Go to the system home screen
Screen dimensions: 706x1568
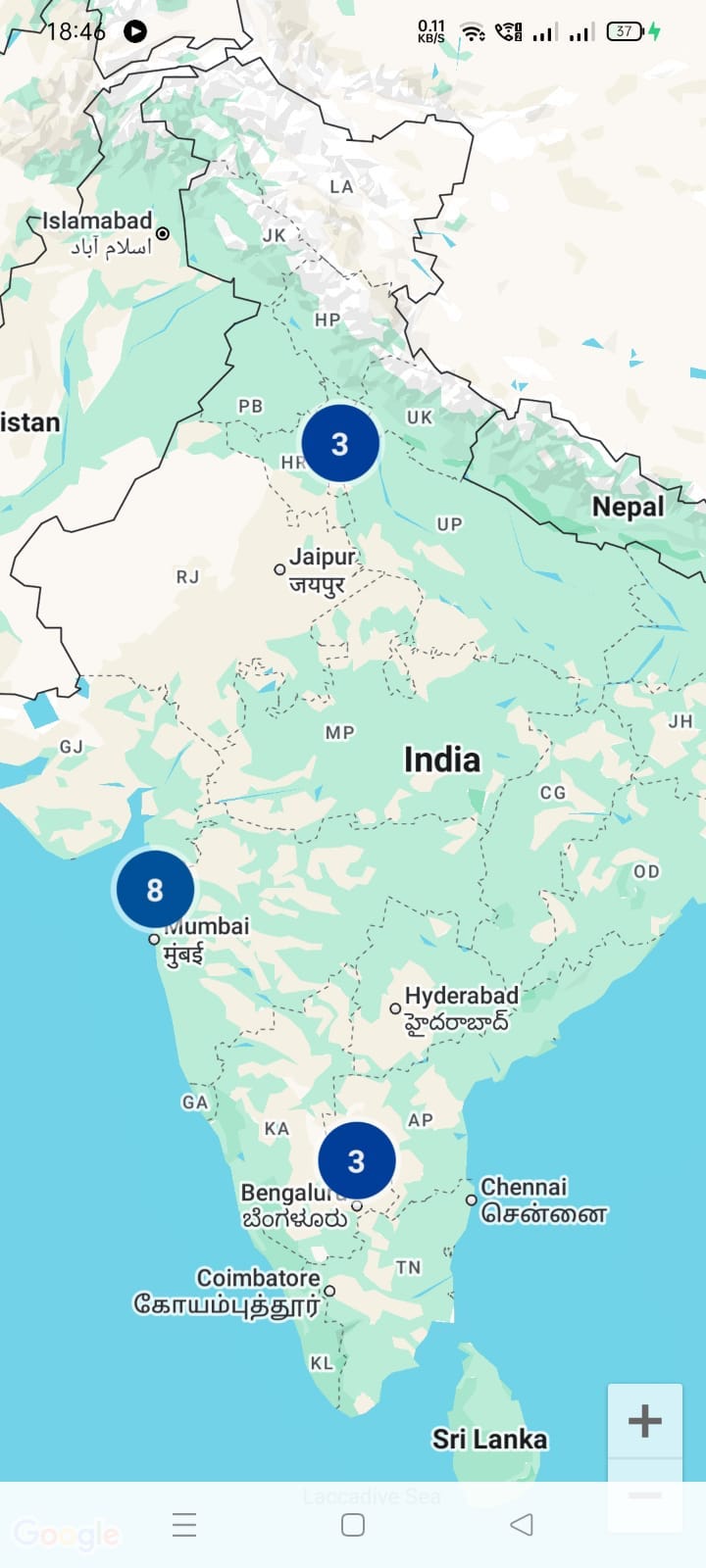pos(353,1525)
